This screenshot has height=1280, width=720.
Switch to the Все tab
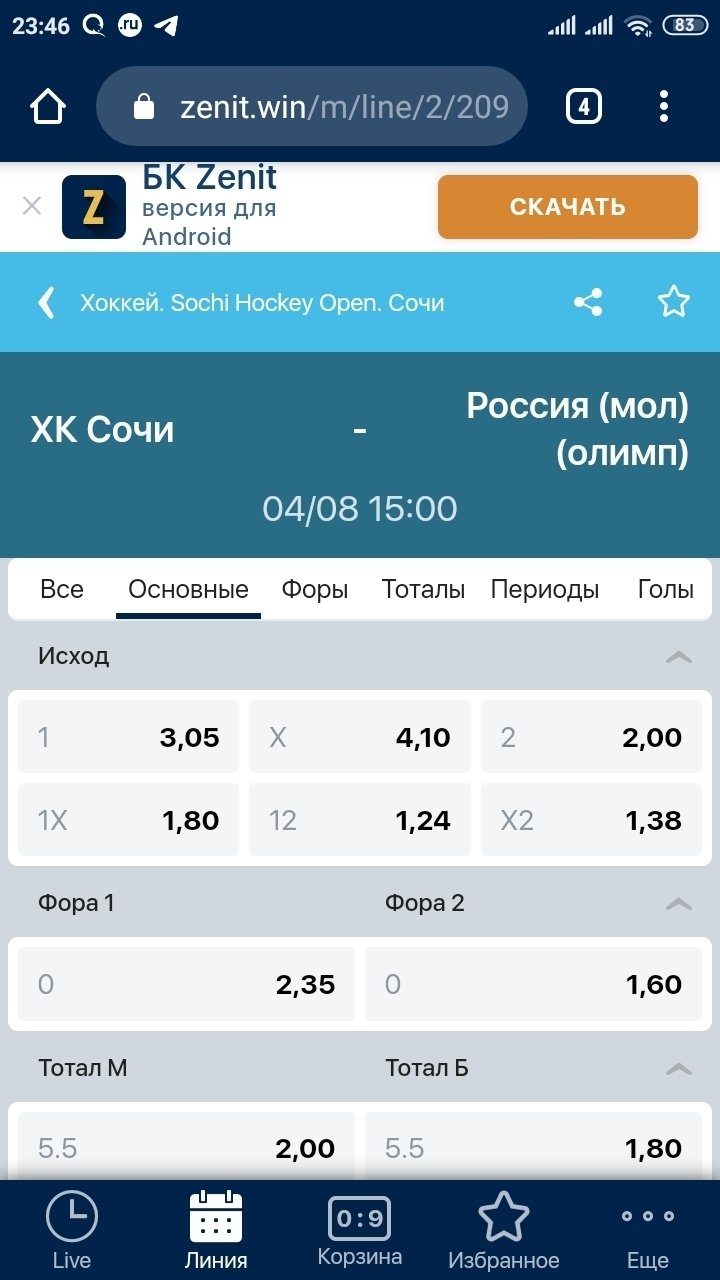62,589
